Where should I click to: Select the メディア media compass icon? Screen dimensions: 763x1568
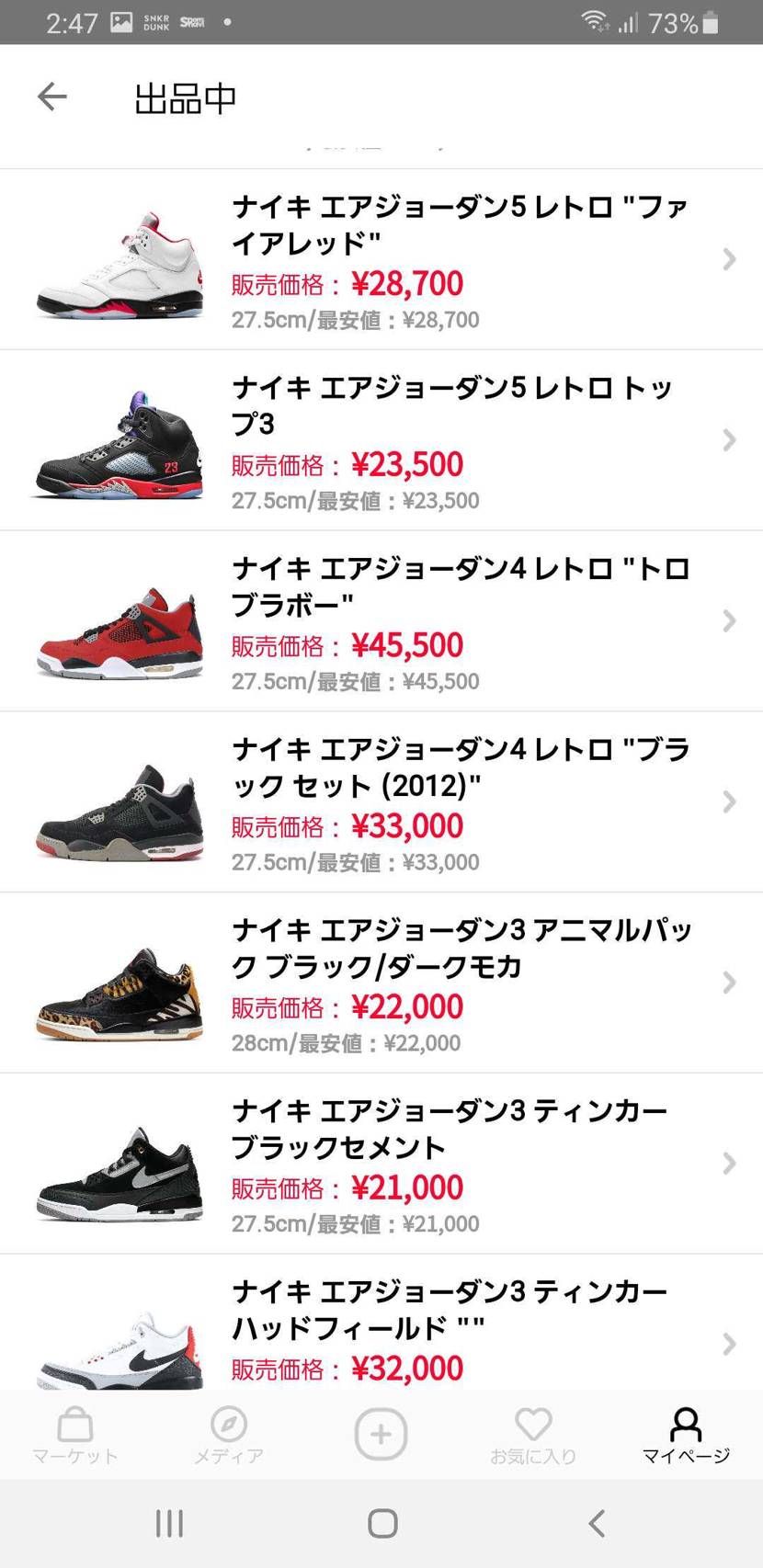[x=227, y=1431]
